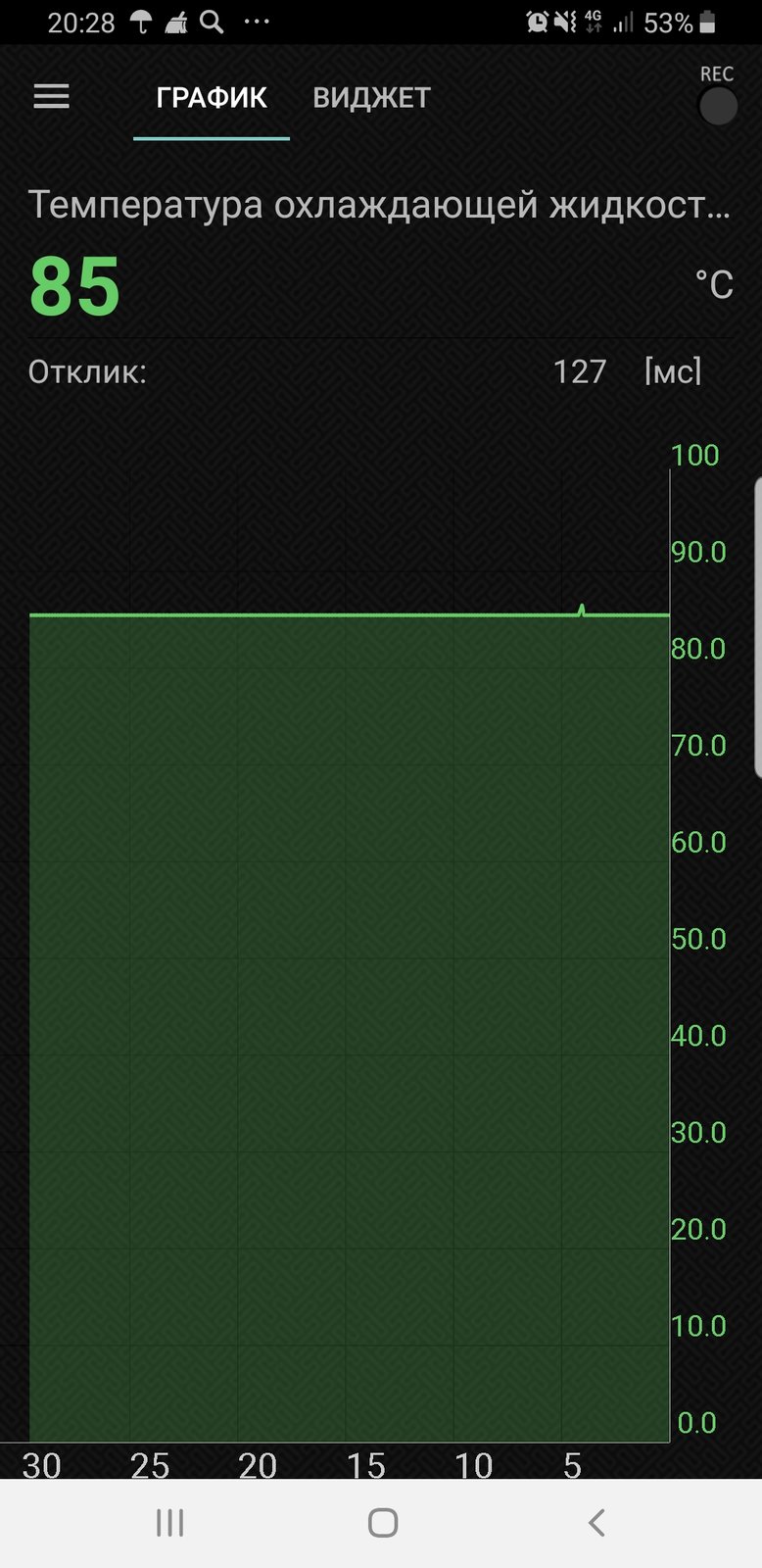The image size is (762, 1568).
Task: Go back using the navigation bar
Action: tap(596, 1522)
